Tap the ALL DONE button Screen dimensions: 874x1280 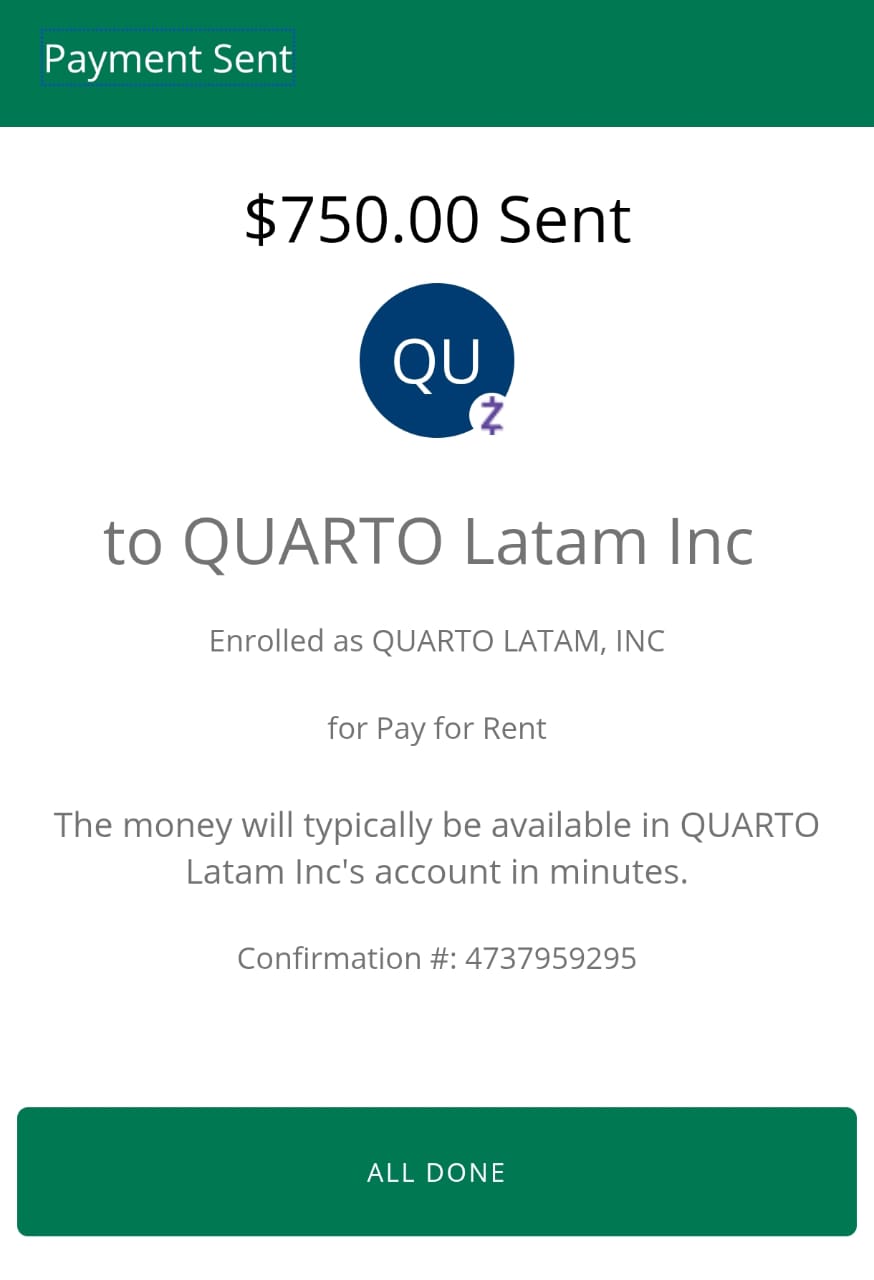tap(437, 1171)
